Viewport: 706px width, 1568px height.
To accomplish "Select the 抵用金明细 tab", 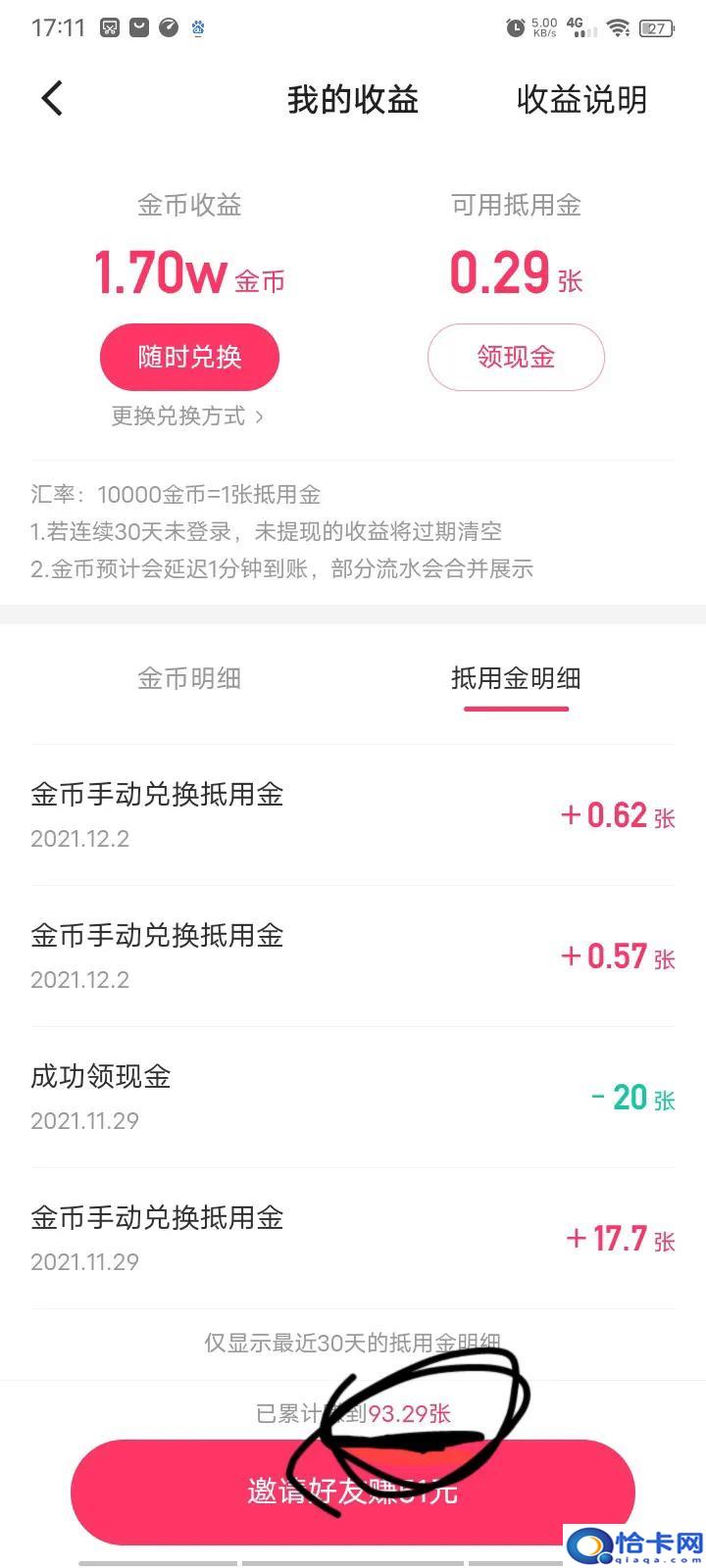I will [516, 678].
